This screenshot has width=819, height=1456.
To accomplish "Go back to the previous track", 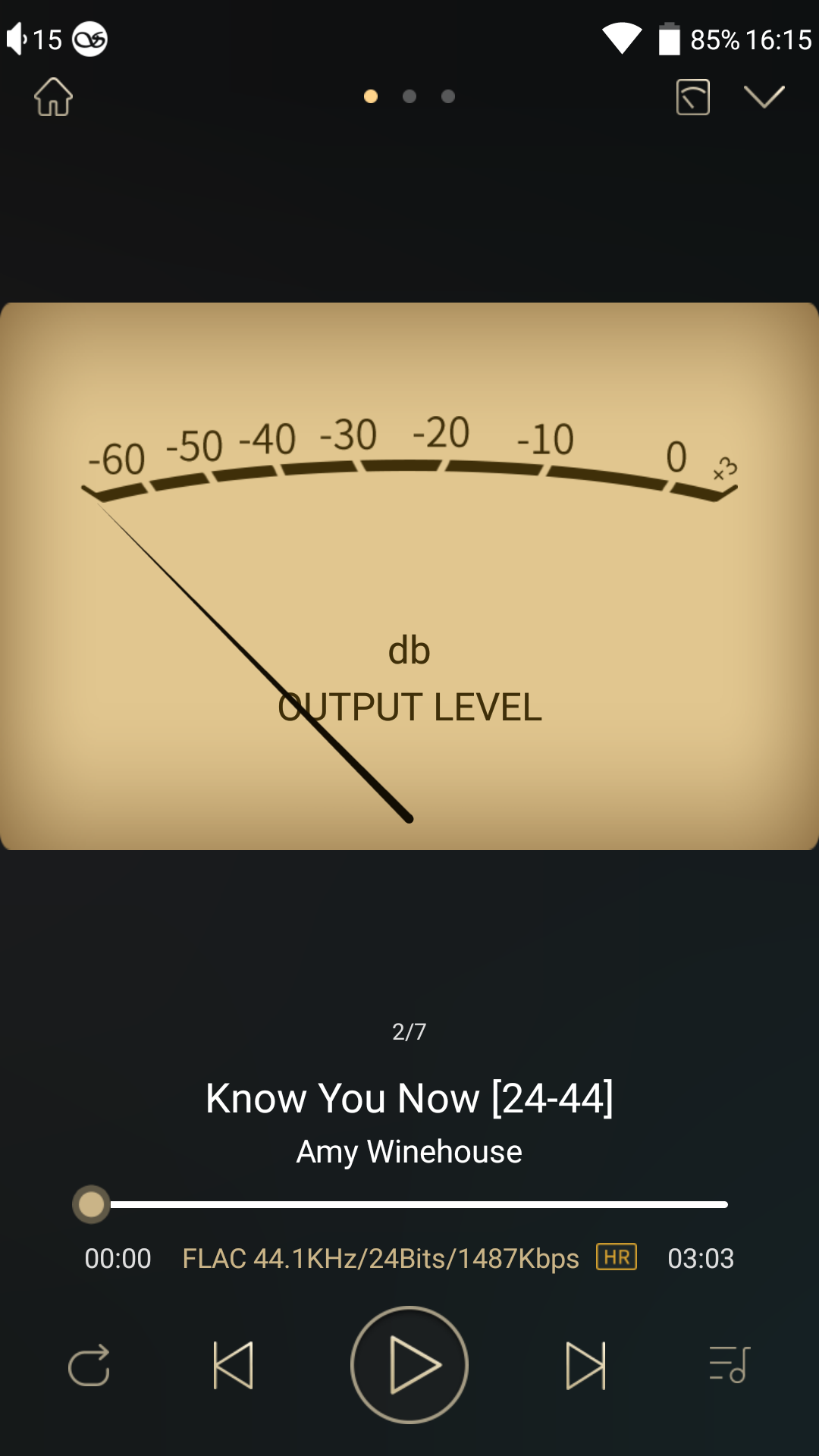I will (x=233, y=1365).
